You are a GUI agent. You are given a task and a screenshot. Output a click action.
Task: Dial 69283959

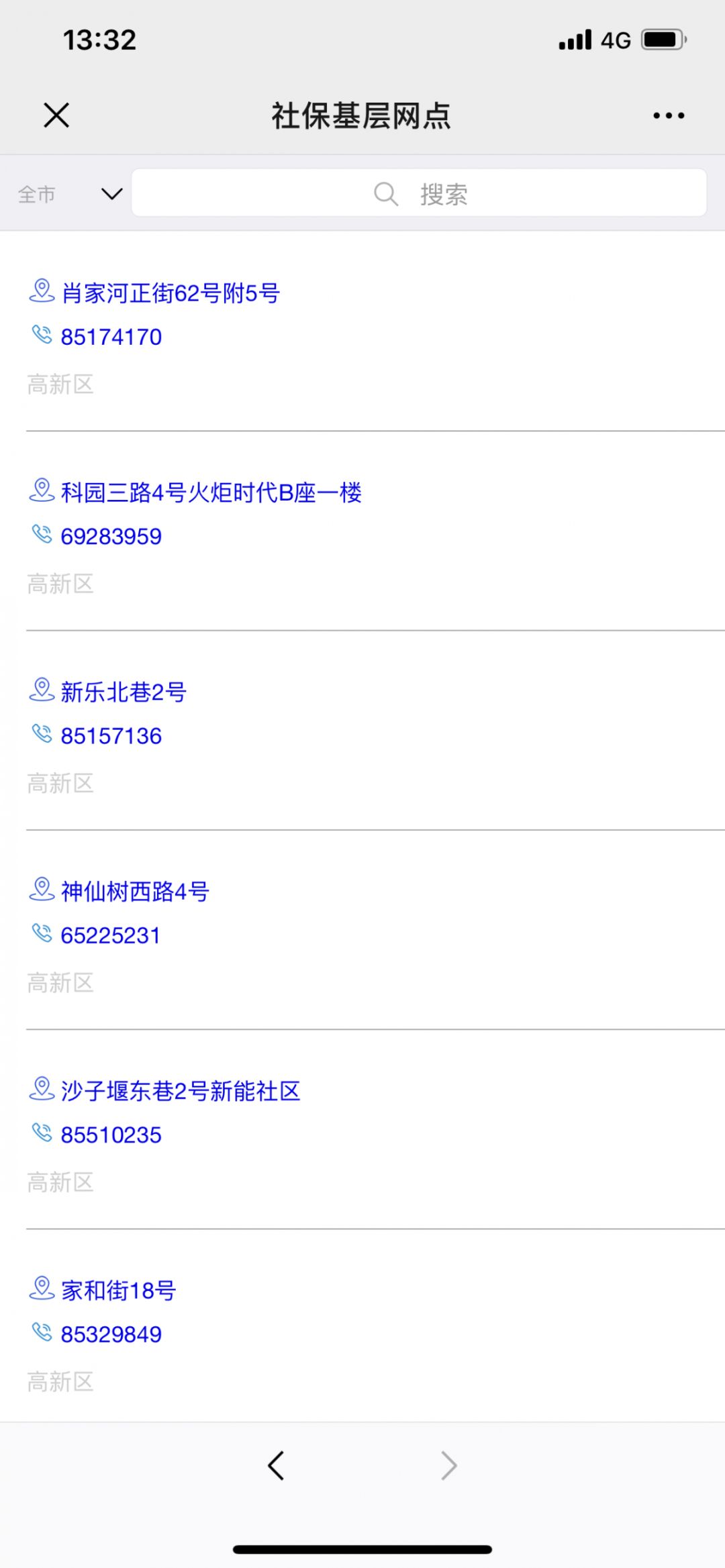(x=111, y=536)
